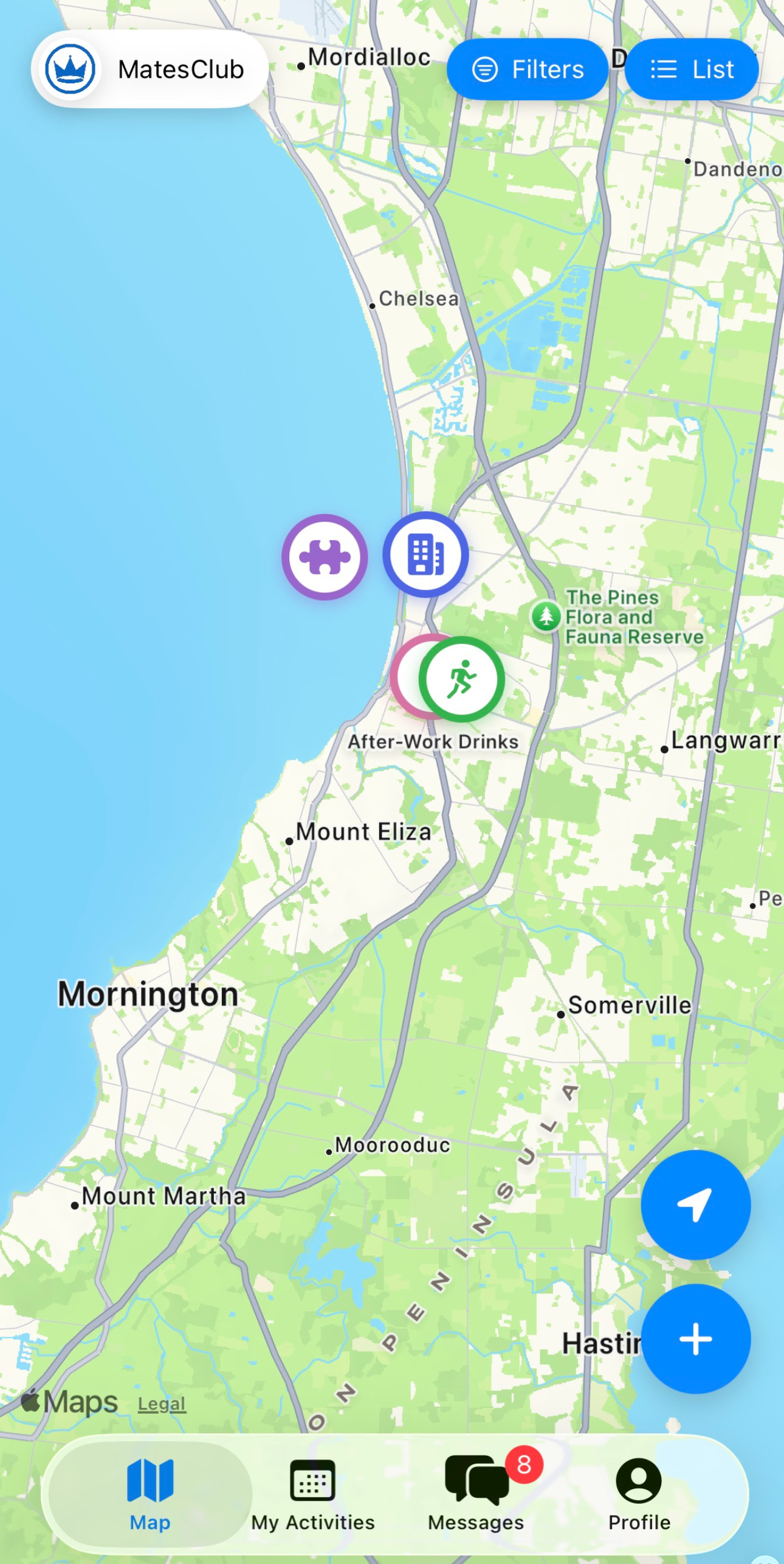The image size is (784, 1564).
Task: Go to the Profile tab
Action: click(639, 1495)
